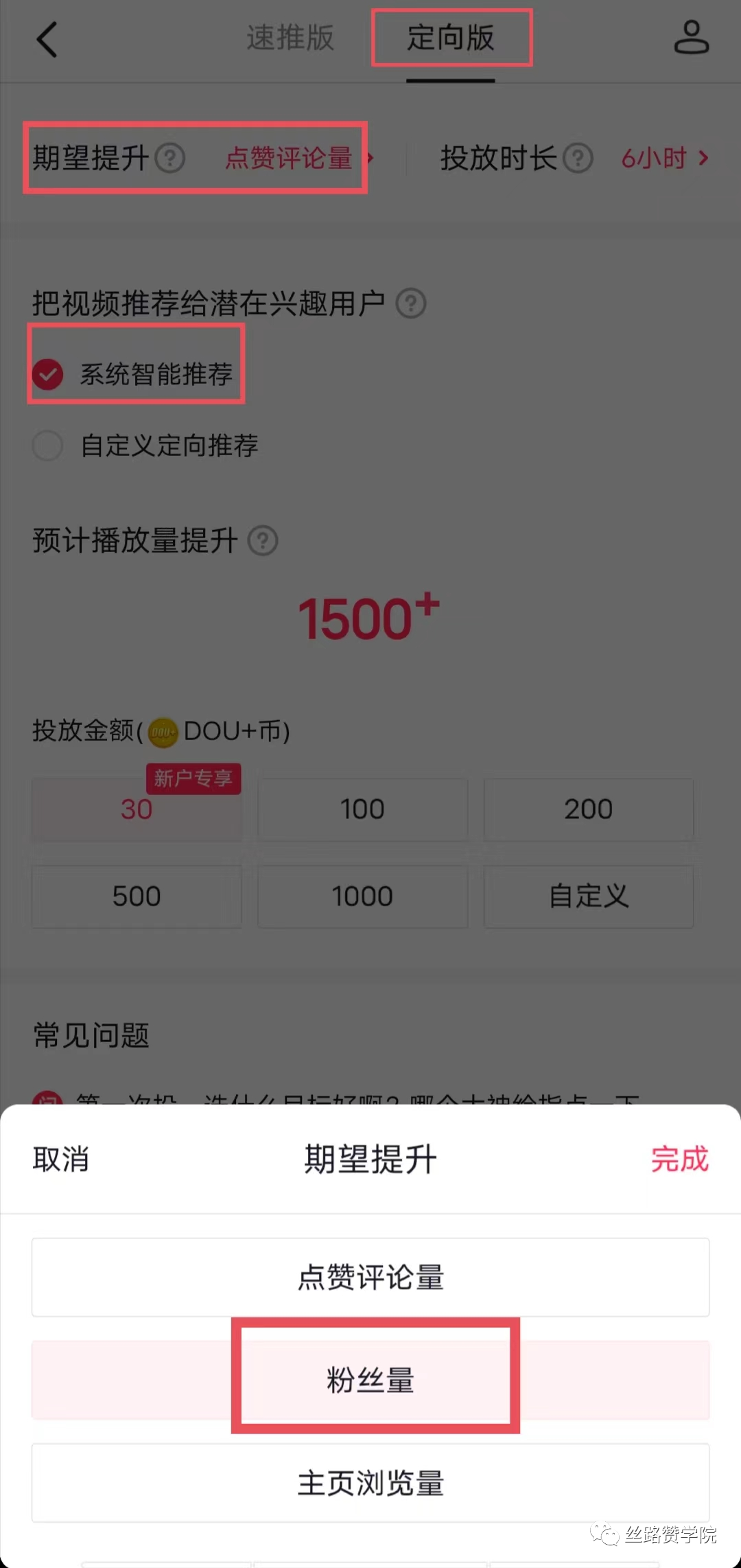741x1568 pixels.
Task: Select the 定向版 tab
Action: pos(451,38)
